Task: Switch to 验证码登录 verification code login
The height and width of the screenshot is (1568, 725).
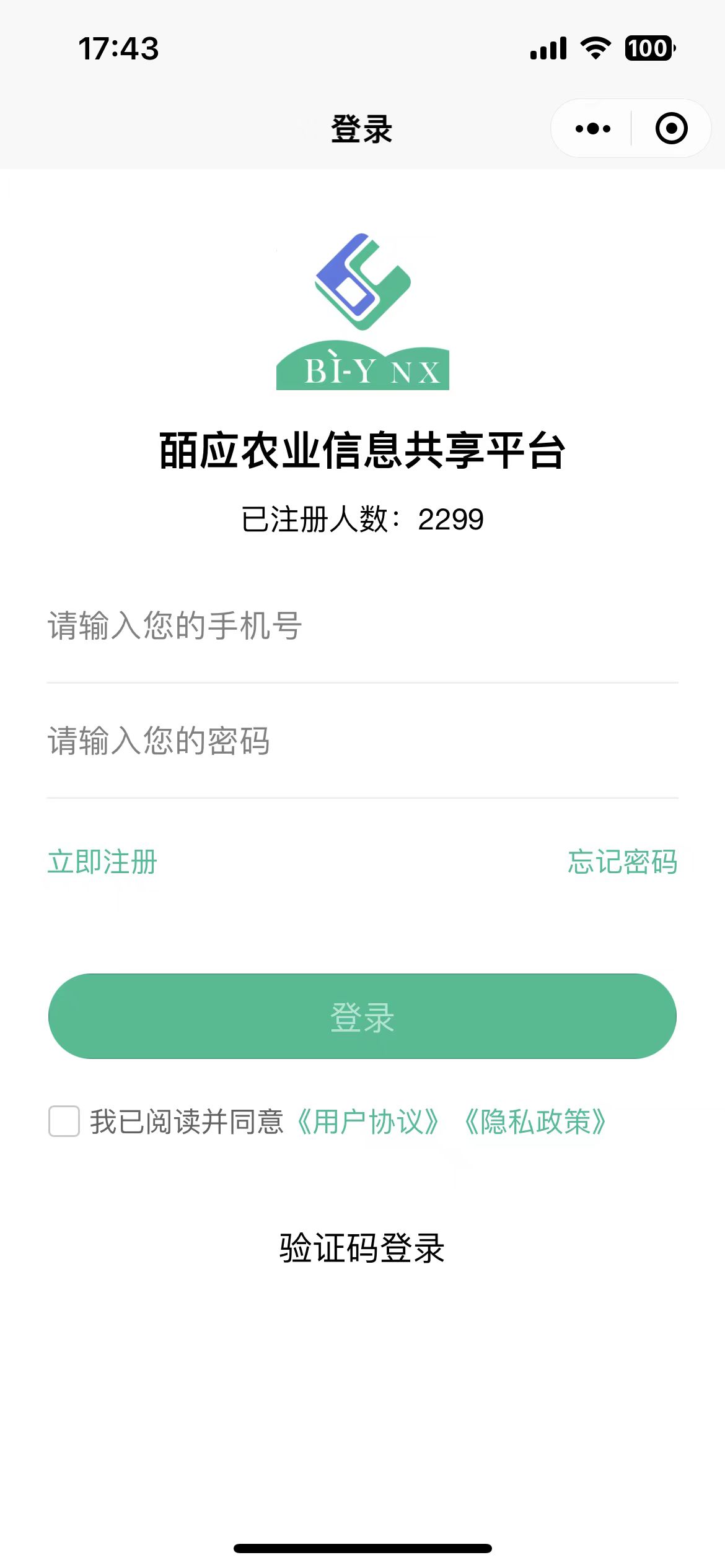Action: click(x=362, y=1248)
